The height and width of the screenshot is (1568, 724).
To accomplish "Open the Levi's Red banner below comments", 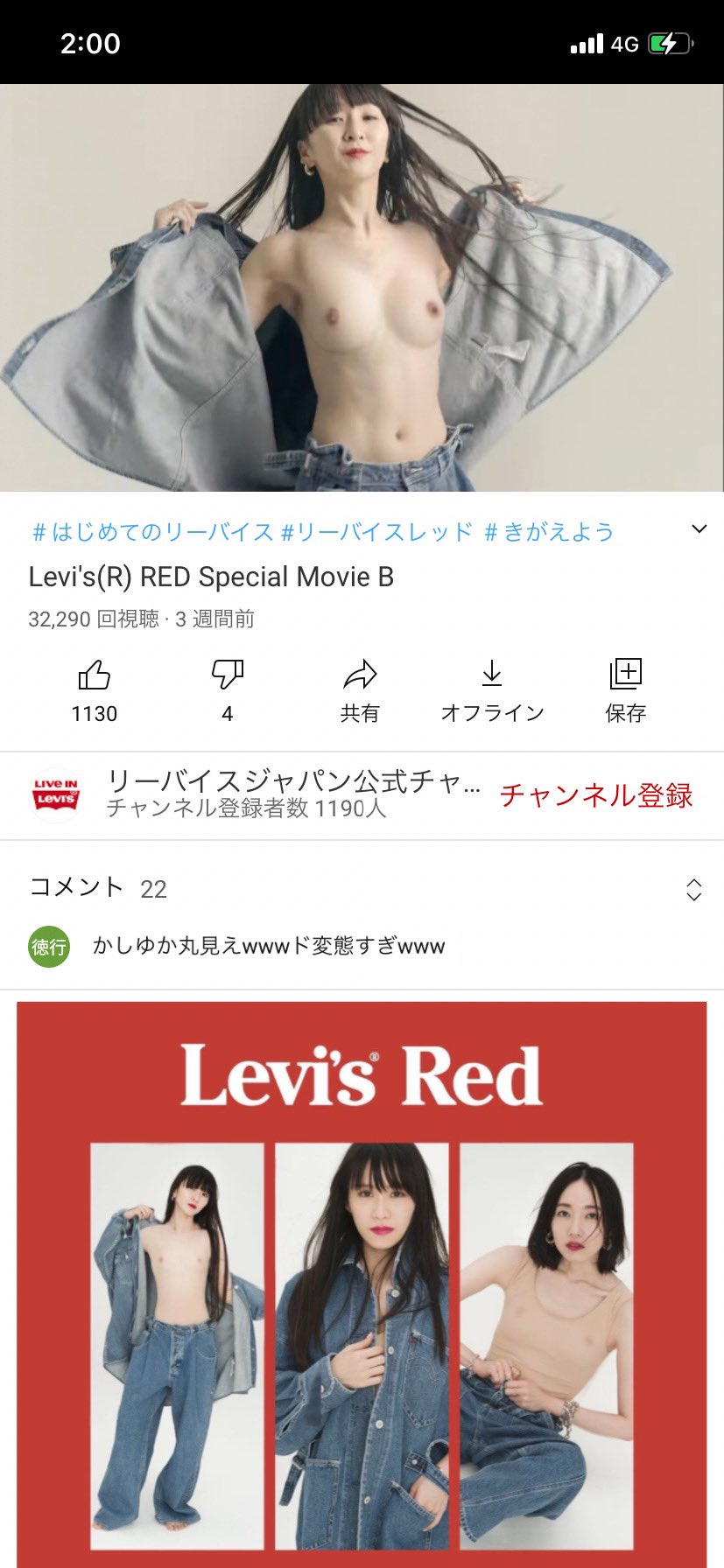I will [362, 1284].
